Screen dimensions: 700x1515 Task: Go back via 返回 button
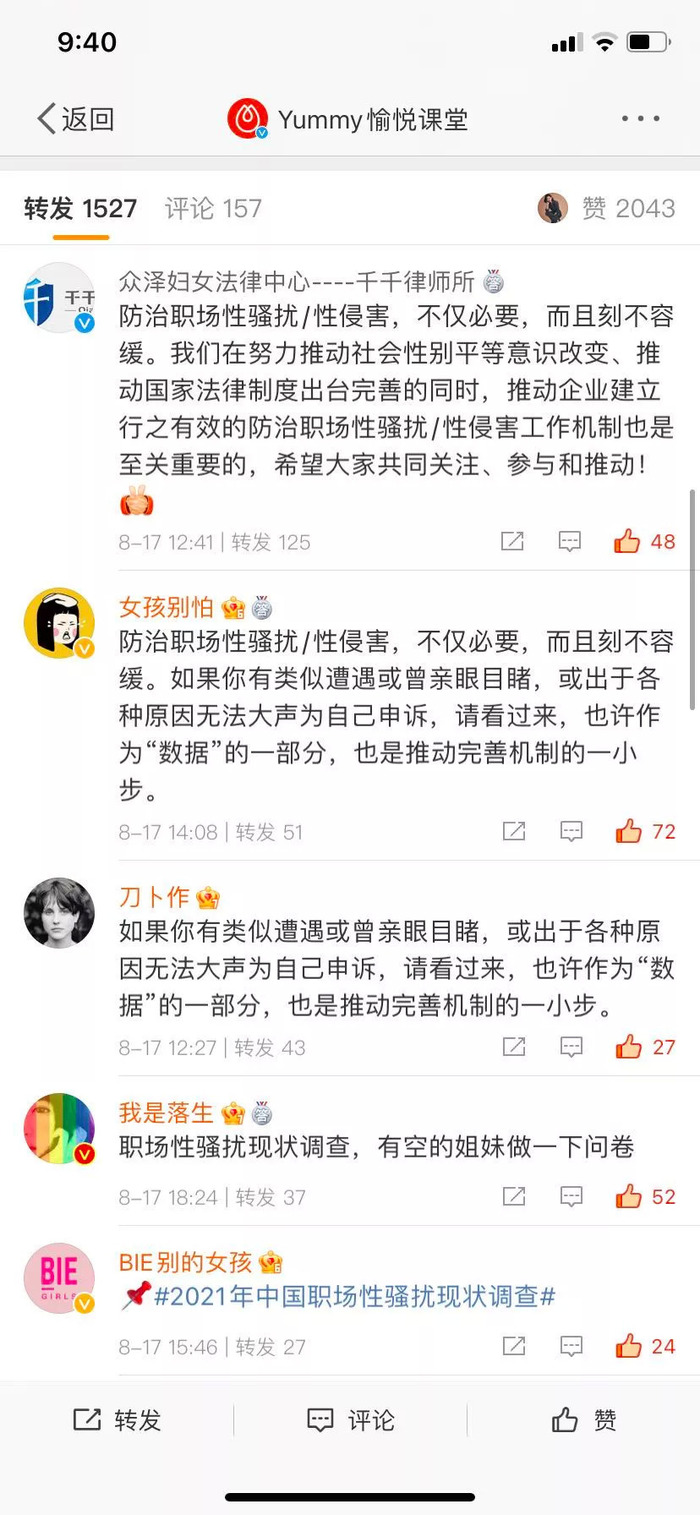coord(76,120)
